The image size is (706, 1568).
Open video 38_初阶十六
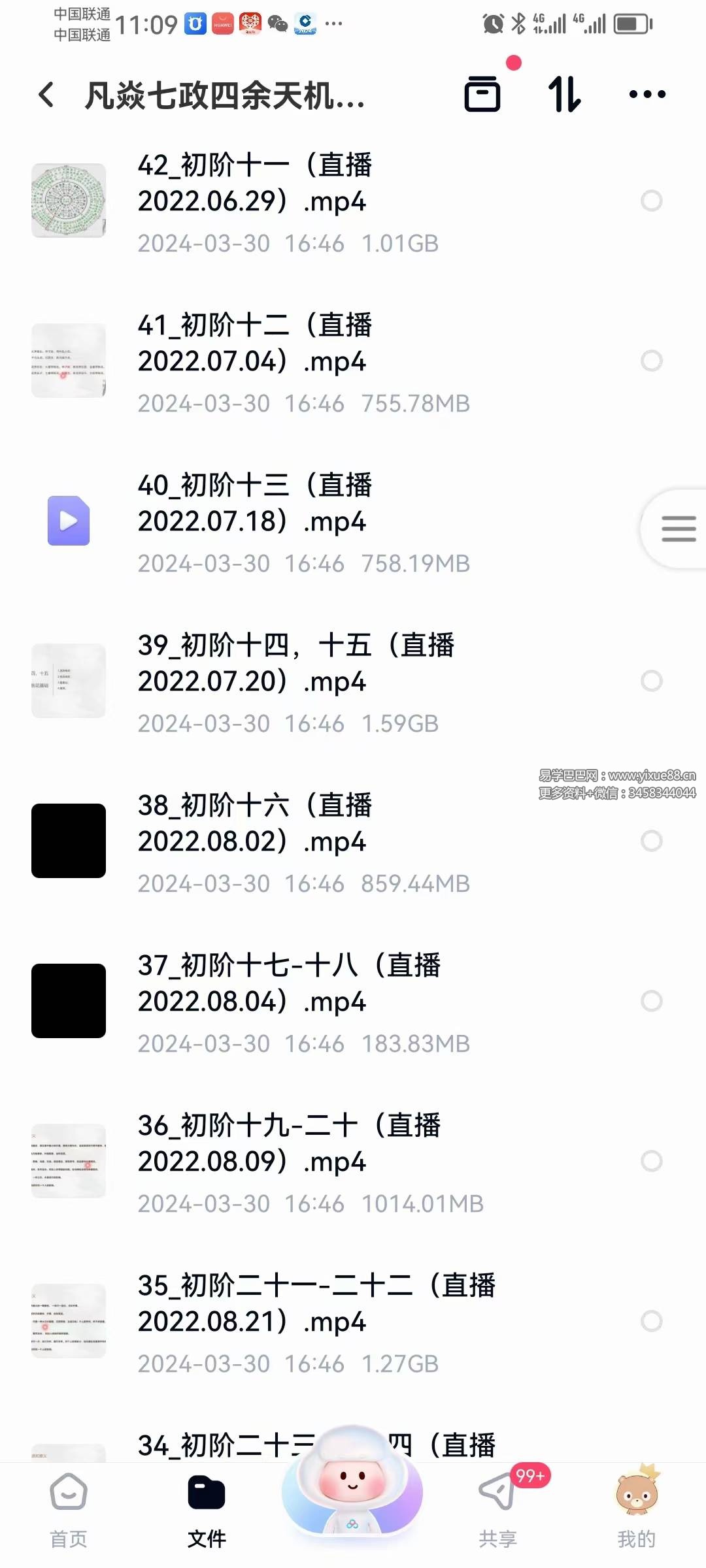click(x=255, y=825)
